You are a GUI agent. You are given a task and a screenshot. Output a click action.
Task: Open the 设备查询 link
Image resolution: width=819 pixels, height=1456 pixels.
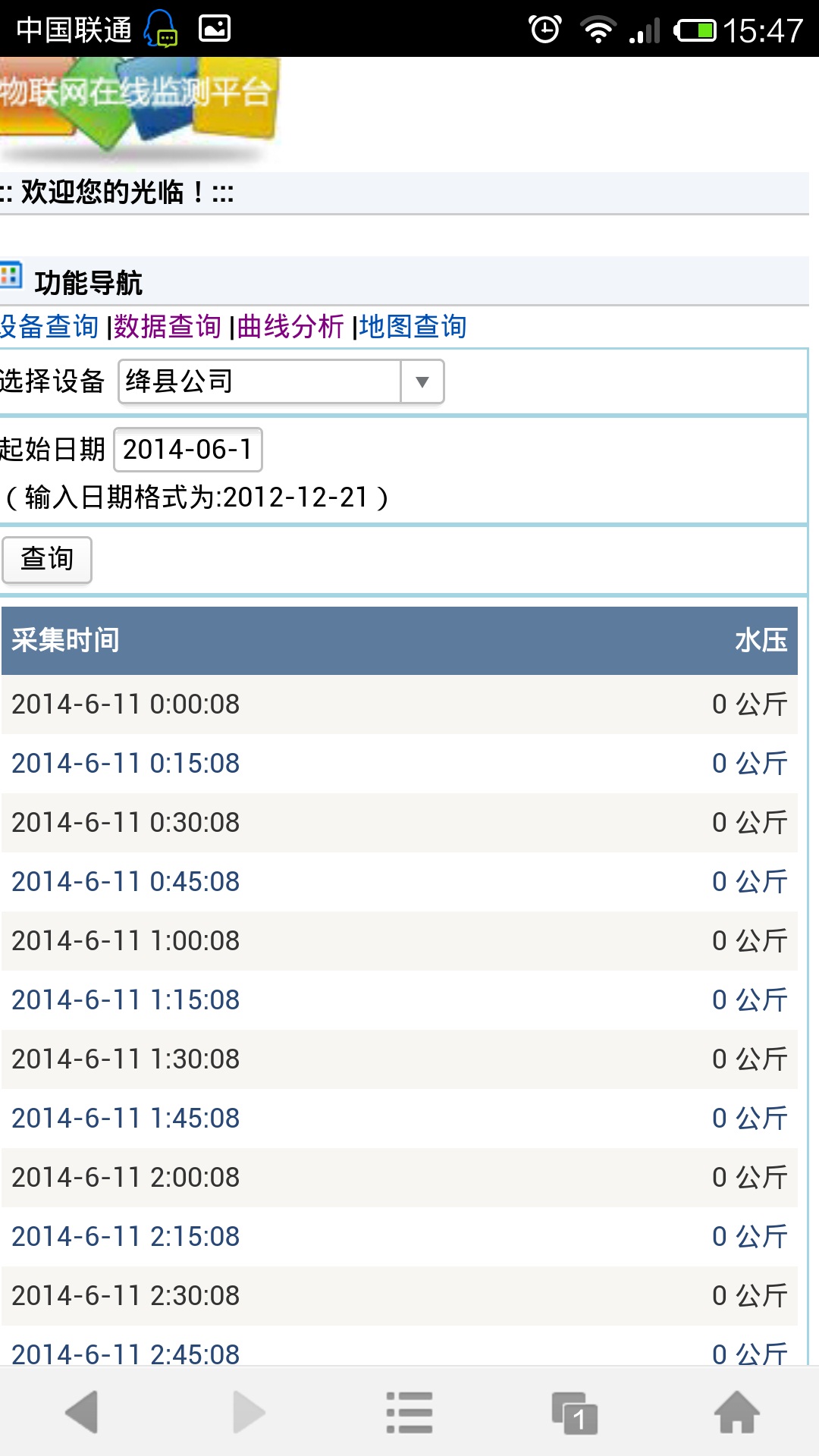click(x=49, y=327)
